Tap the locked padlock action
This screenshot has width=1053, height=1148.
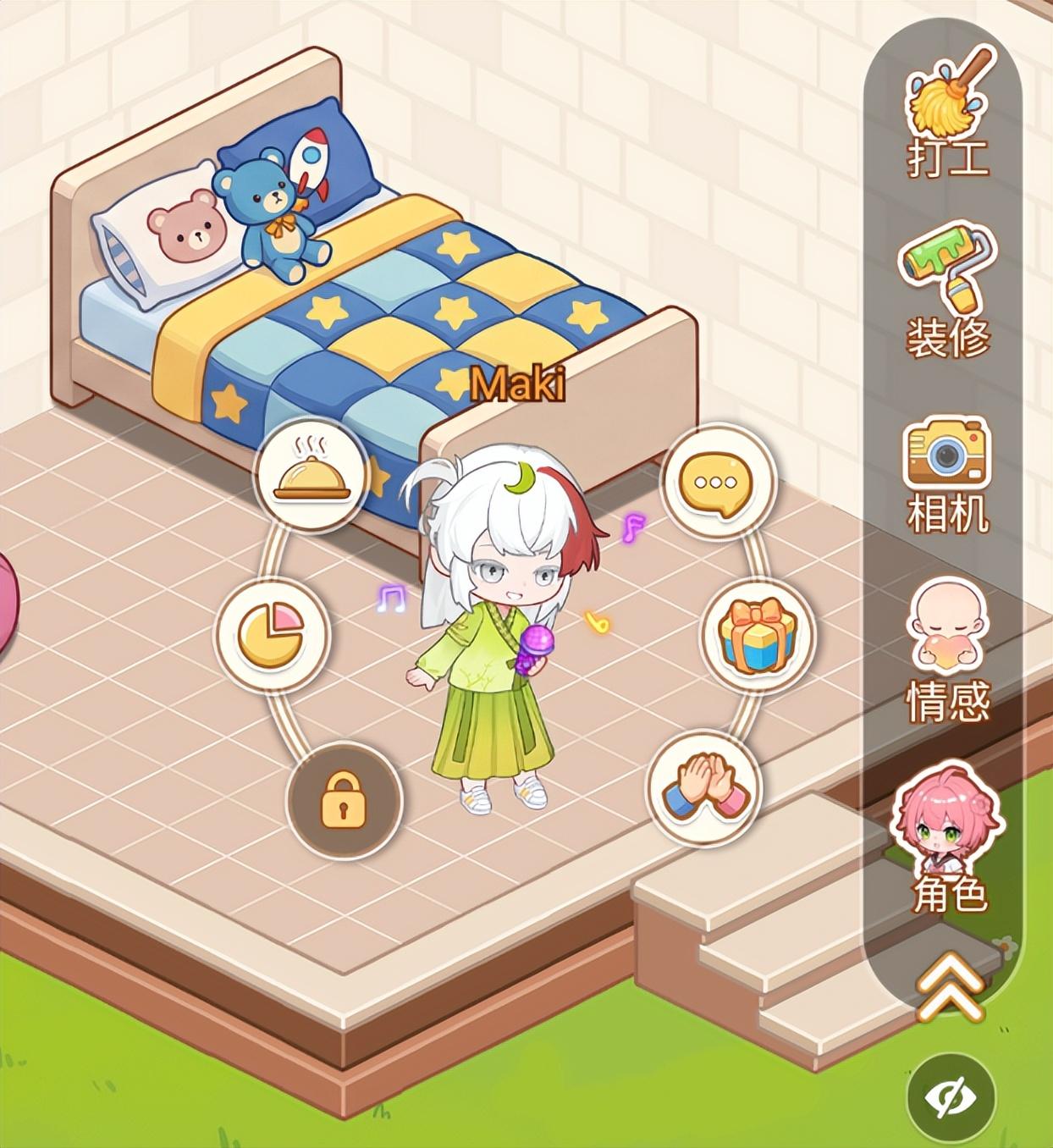pyautogui.click(x=343, y=799)
